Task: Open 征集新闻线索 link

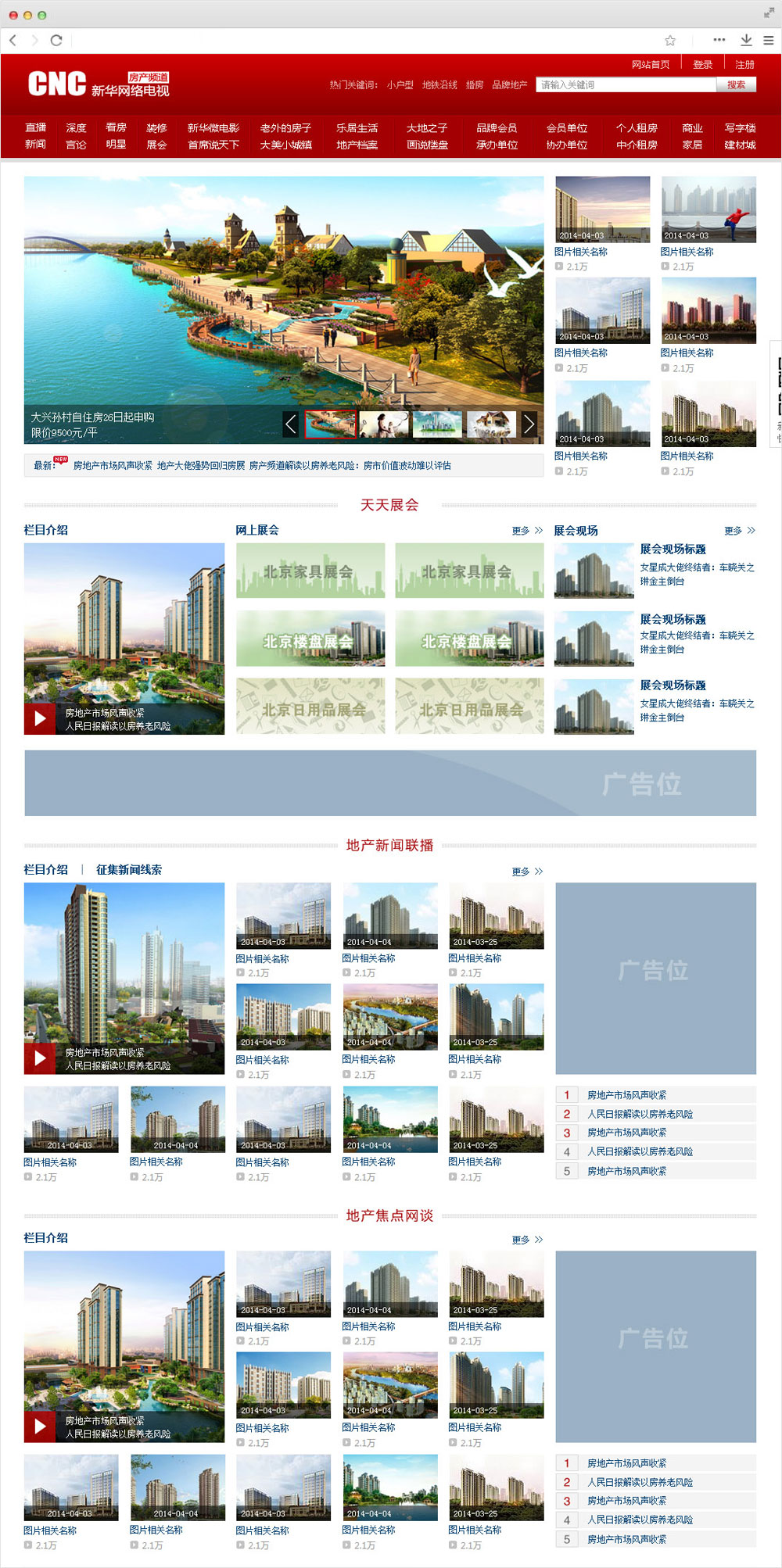Action: 129,869
